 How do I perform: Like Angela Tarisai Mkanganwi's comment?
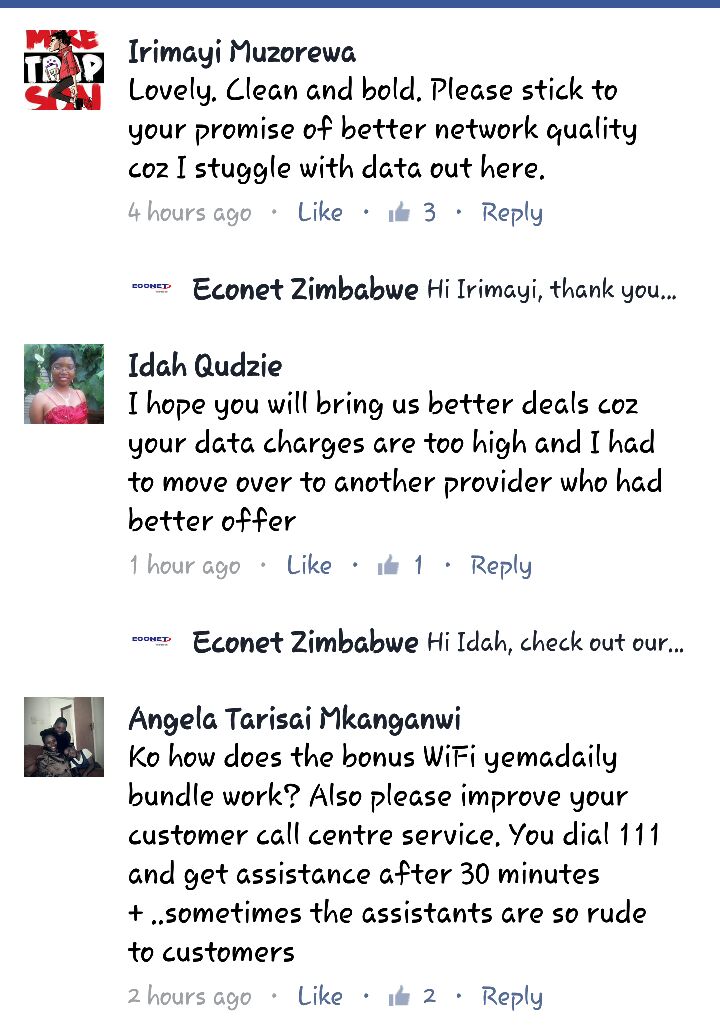pos(320,996)
